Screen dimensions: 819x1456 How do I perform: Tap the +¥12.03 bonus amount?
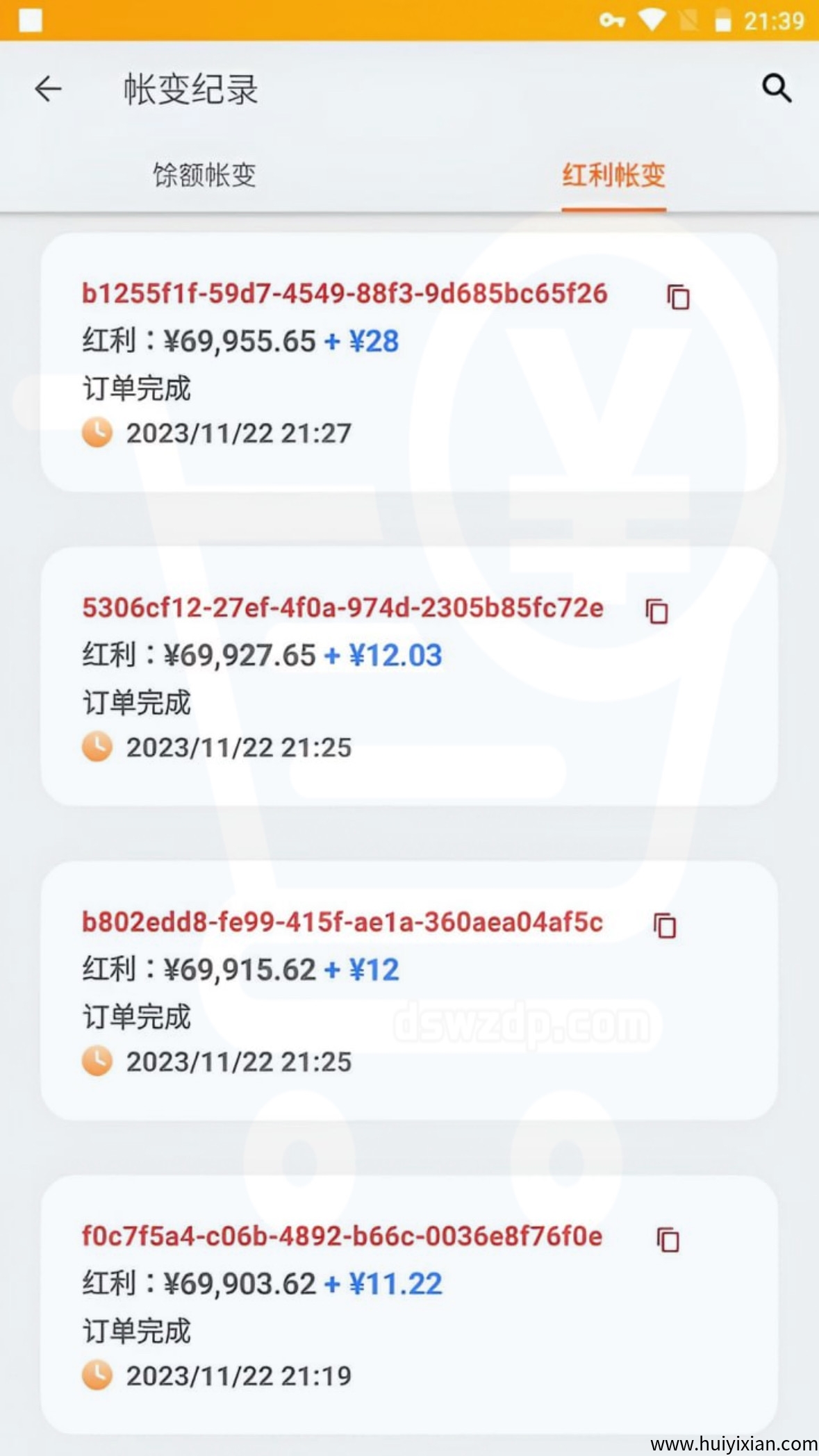tap(396, 654)
